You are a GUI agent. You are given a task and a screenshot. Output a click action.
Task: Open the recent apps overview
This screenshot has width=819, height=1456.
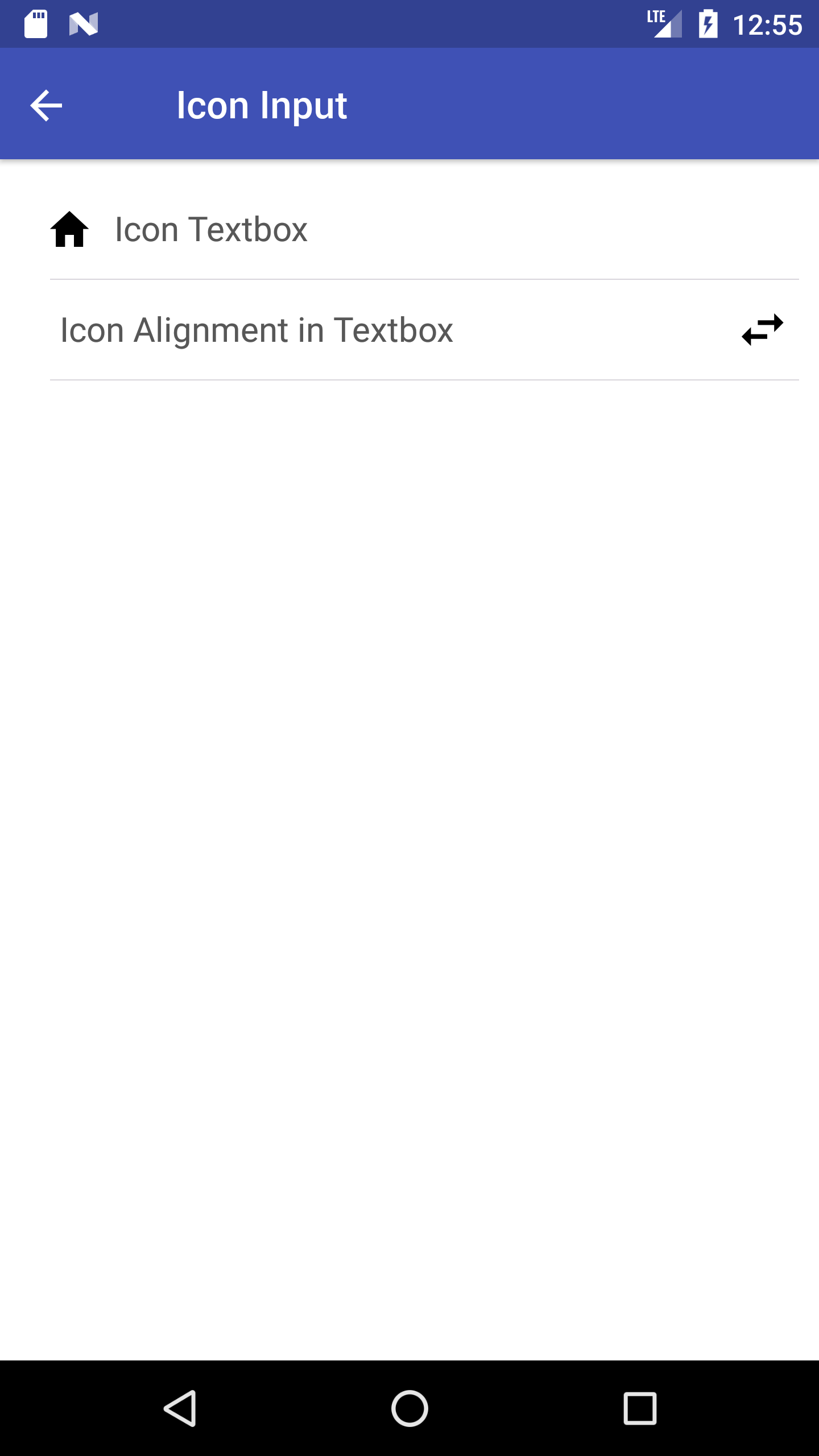(640, 1408)
